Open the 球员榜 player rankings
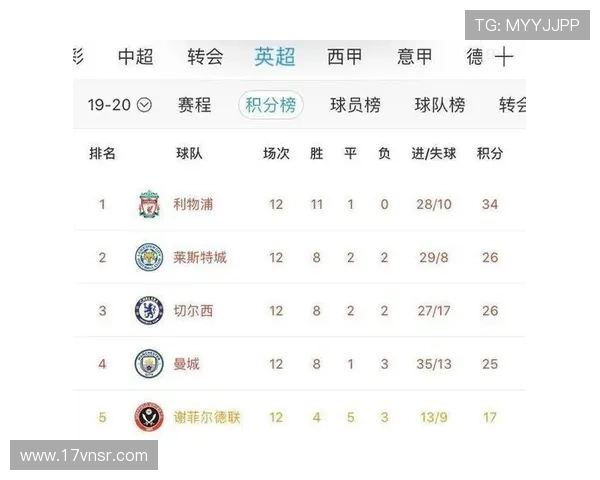The image size is (600, 480). [x=356, y=105]
